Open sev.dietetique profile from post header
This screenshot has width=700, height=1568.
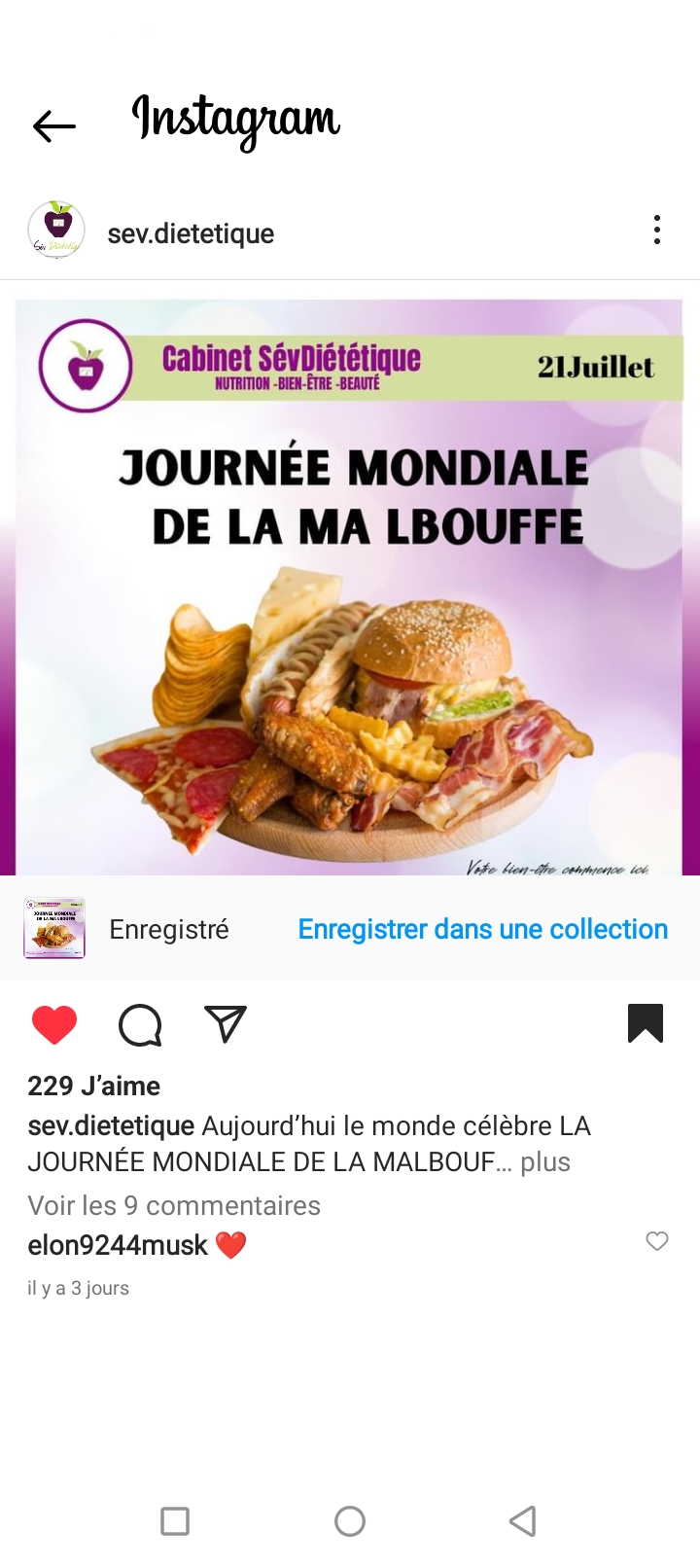tap(191, 233)
